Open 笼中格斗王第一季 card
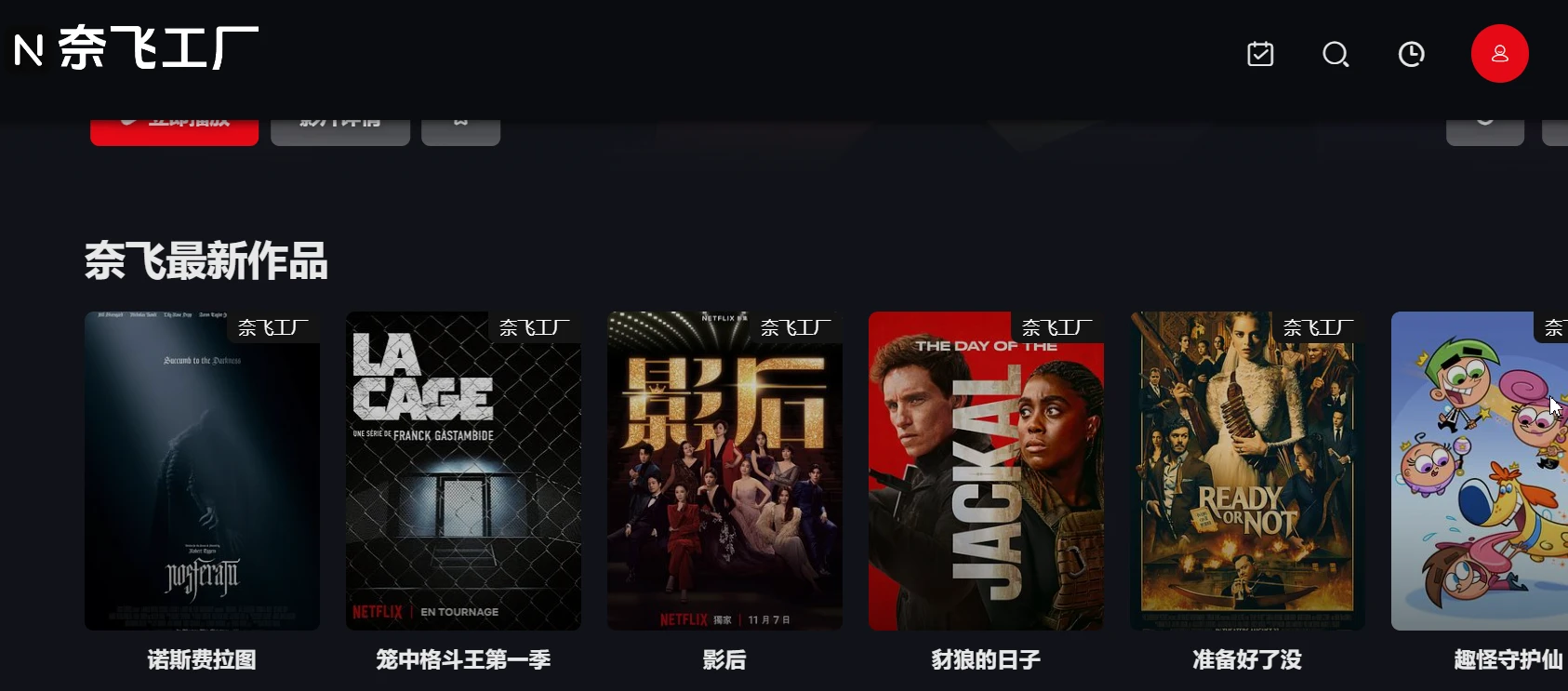This screenshot has height=691, width=1568. click(463, 471)
